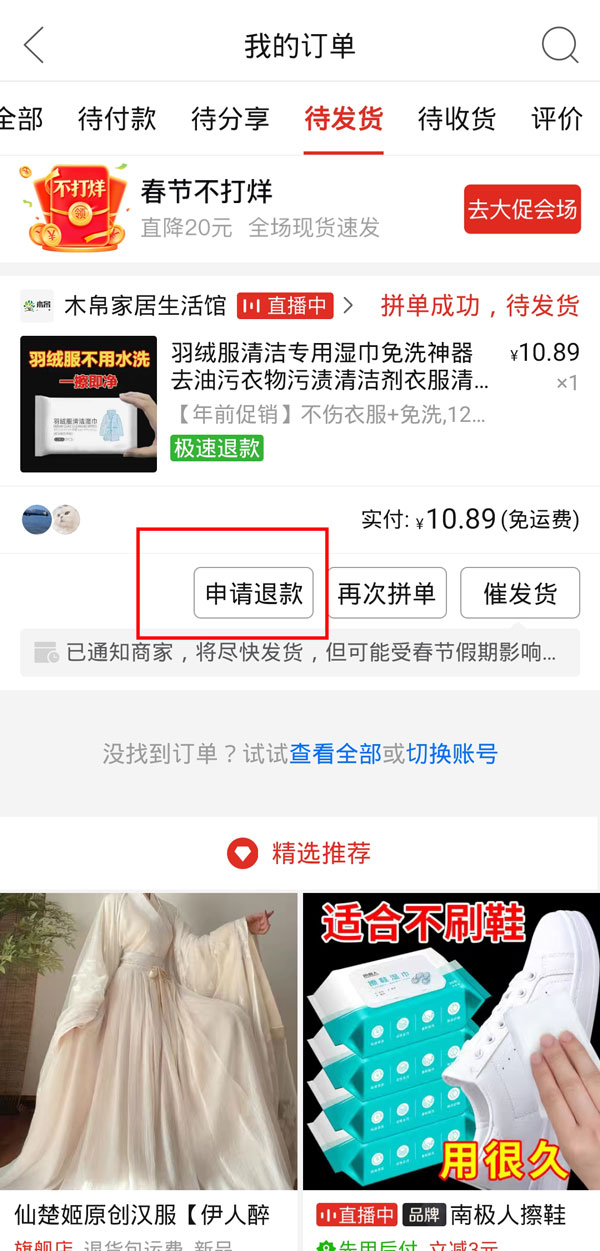Screen dimensions: 600x1251
Task: Open the 已通知商家 shipping notice
Action: (x=300, y=653)
